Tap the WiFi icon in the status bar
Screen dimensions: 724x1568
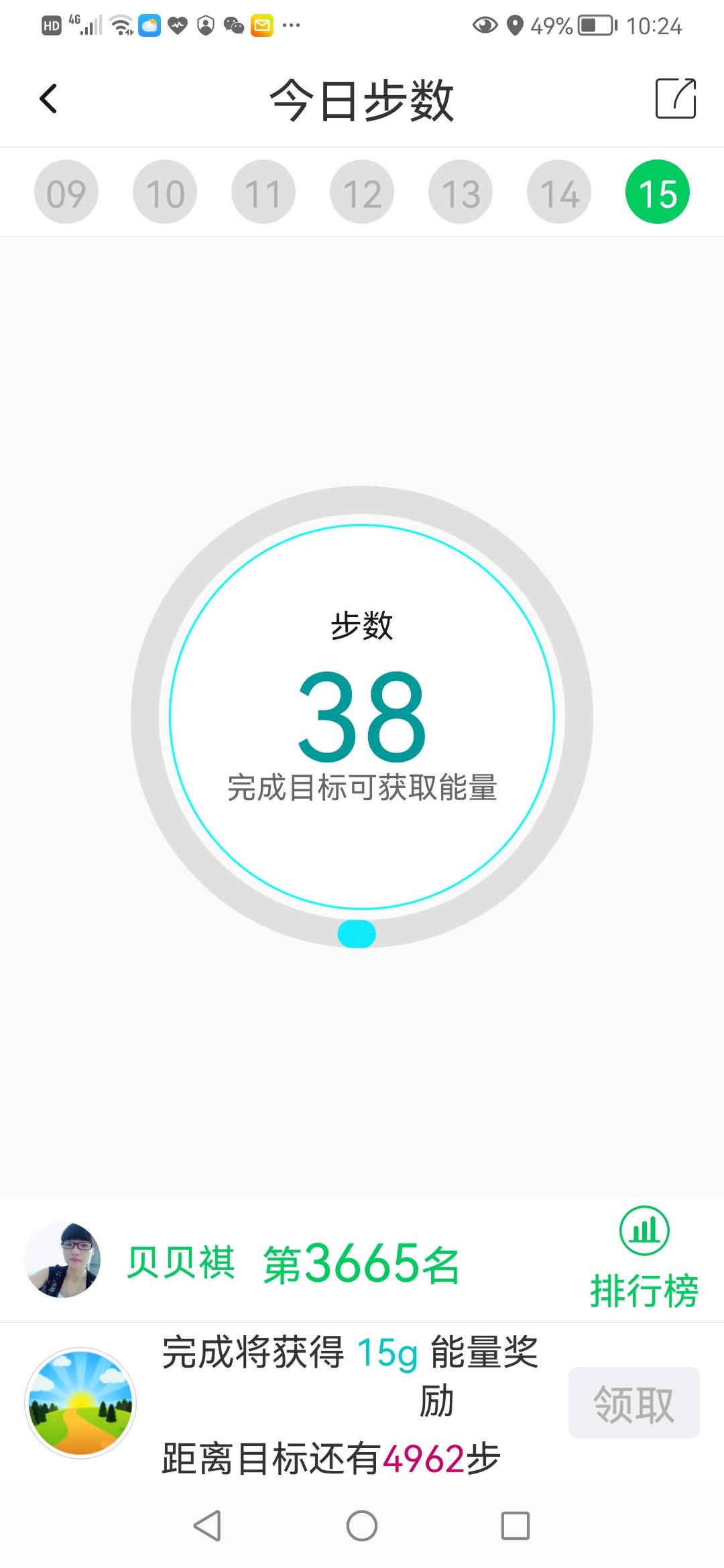(x=119, y=27)
